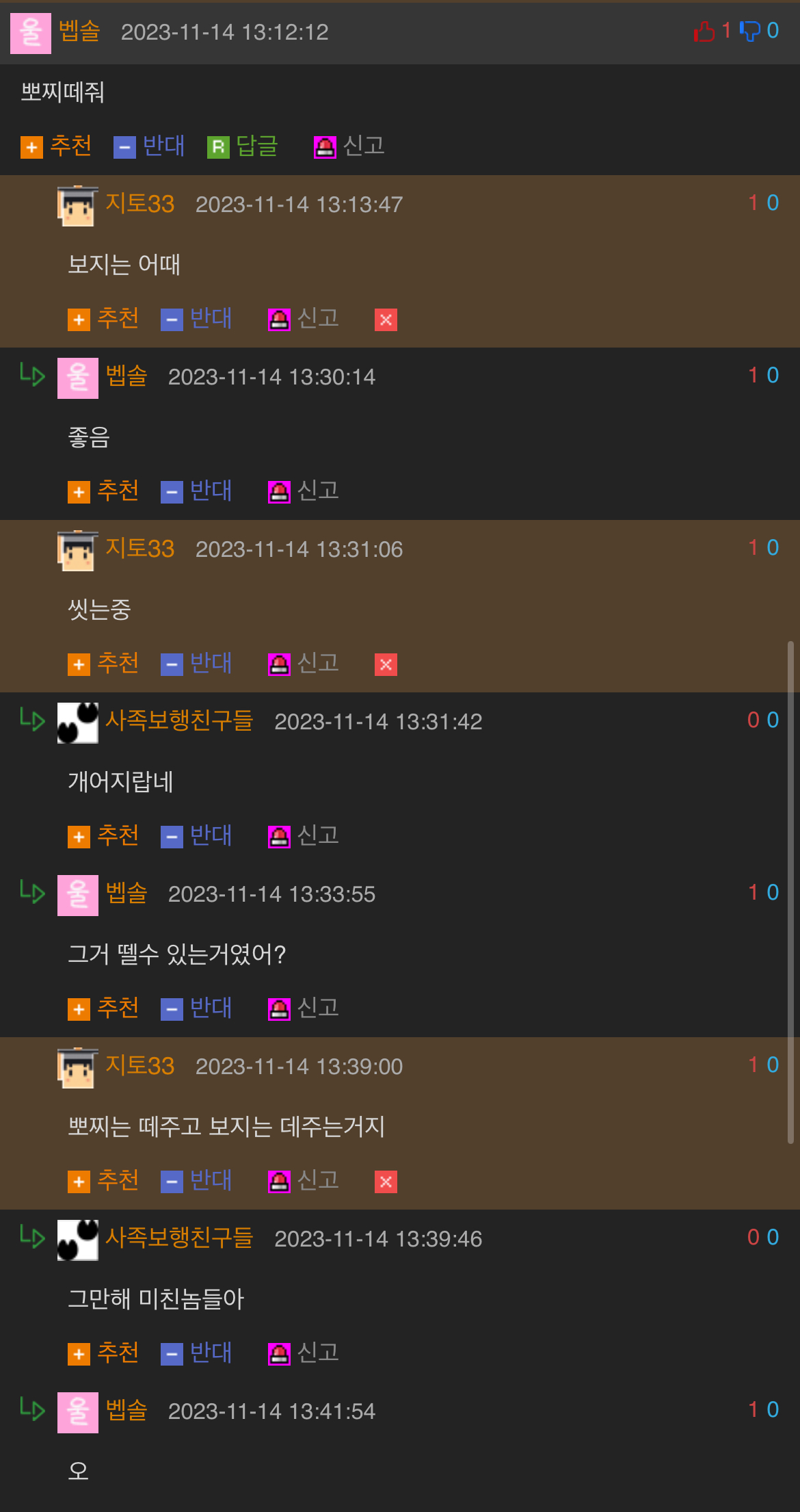800x1512 pixels.
Task: Report the 사족보행친구들 reply from 13:39:46
Action: [304, 1353]
